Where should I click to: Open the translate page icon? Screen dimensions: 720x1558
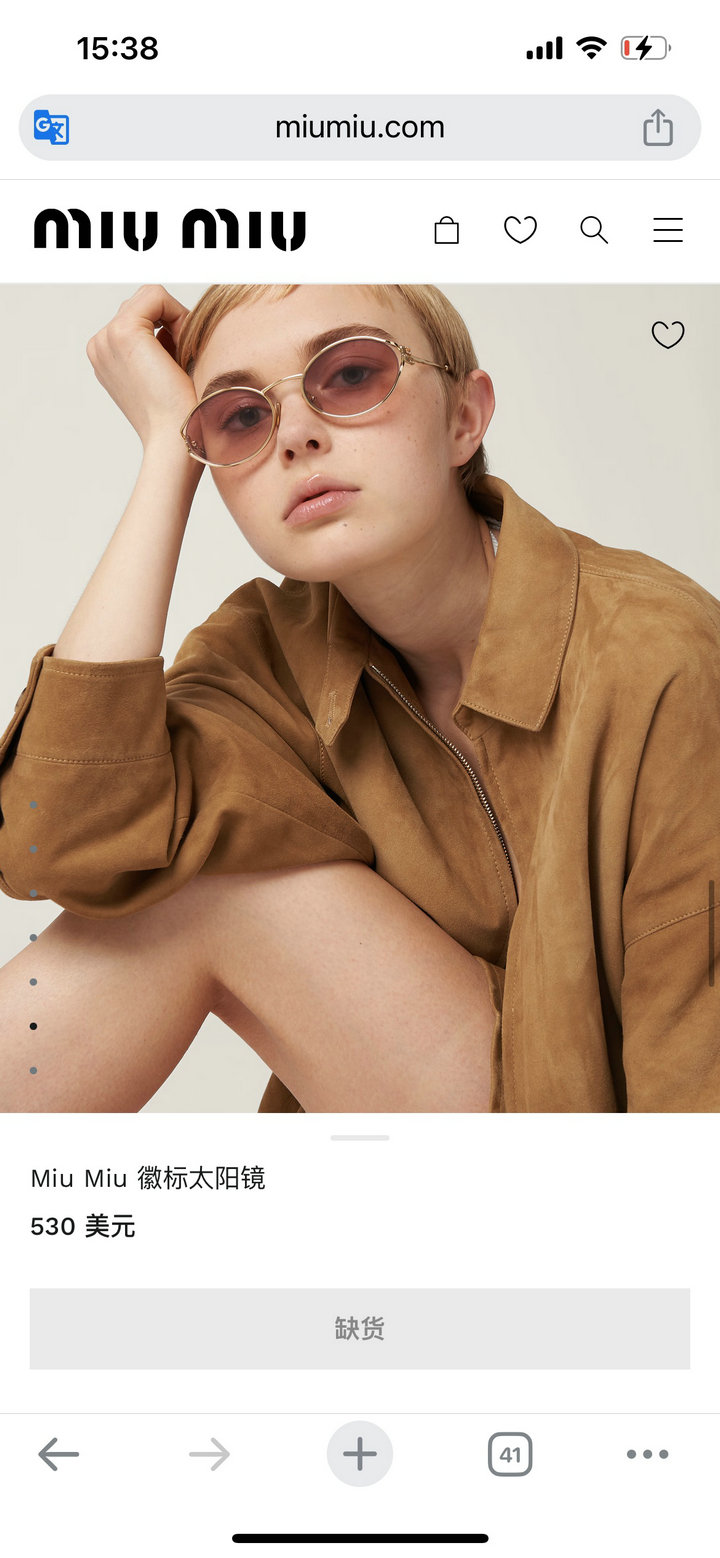(51, 127)
